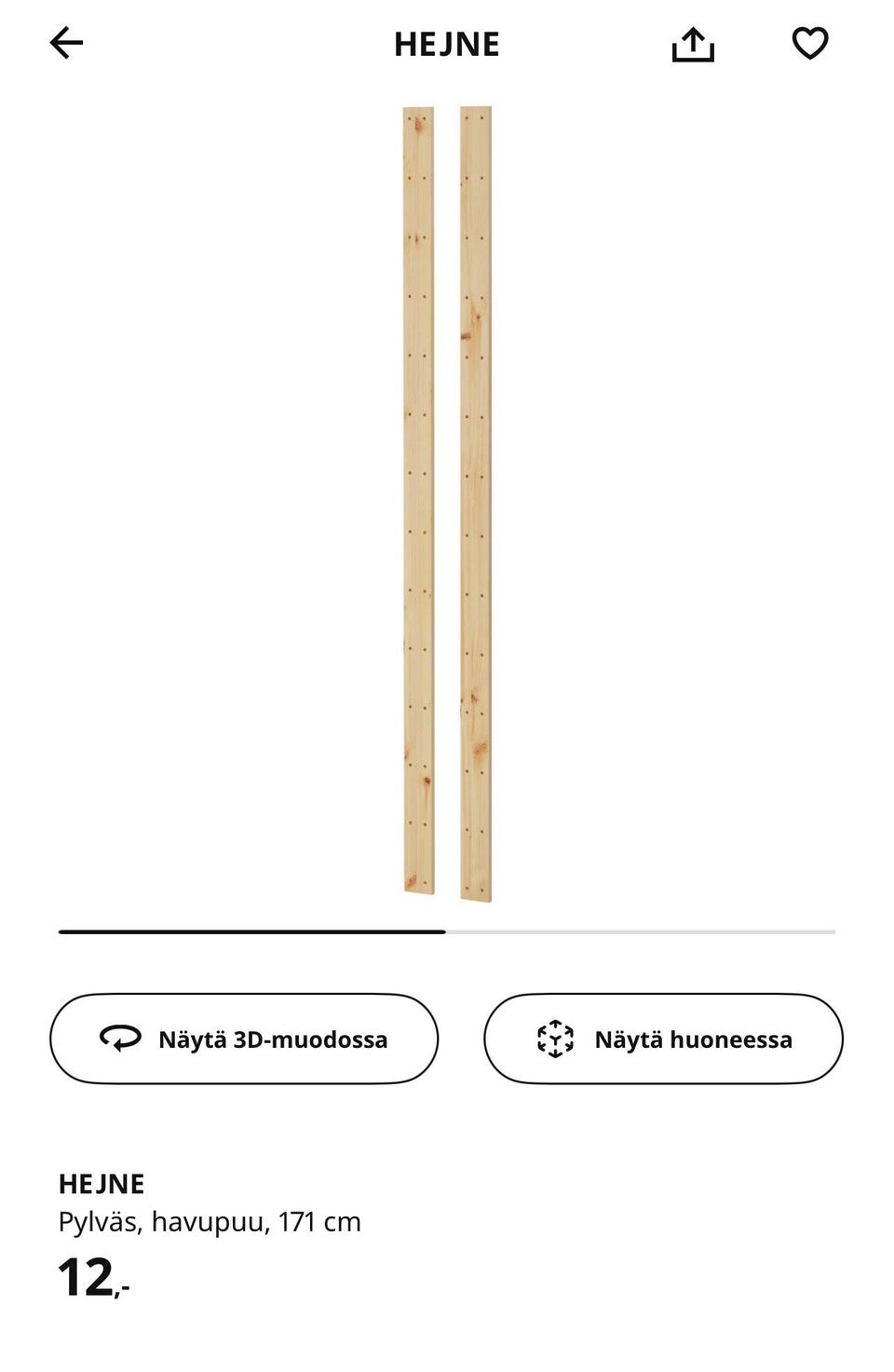894x1372 pixels.
Task: Tap Näytä 3D-muodossa button
Action: coord(244,1039)
